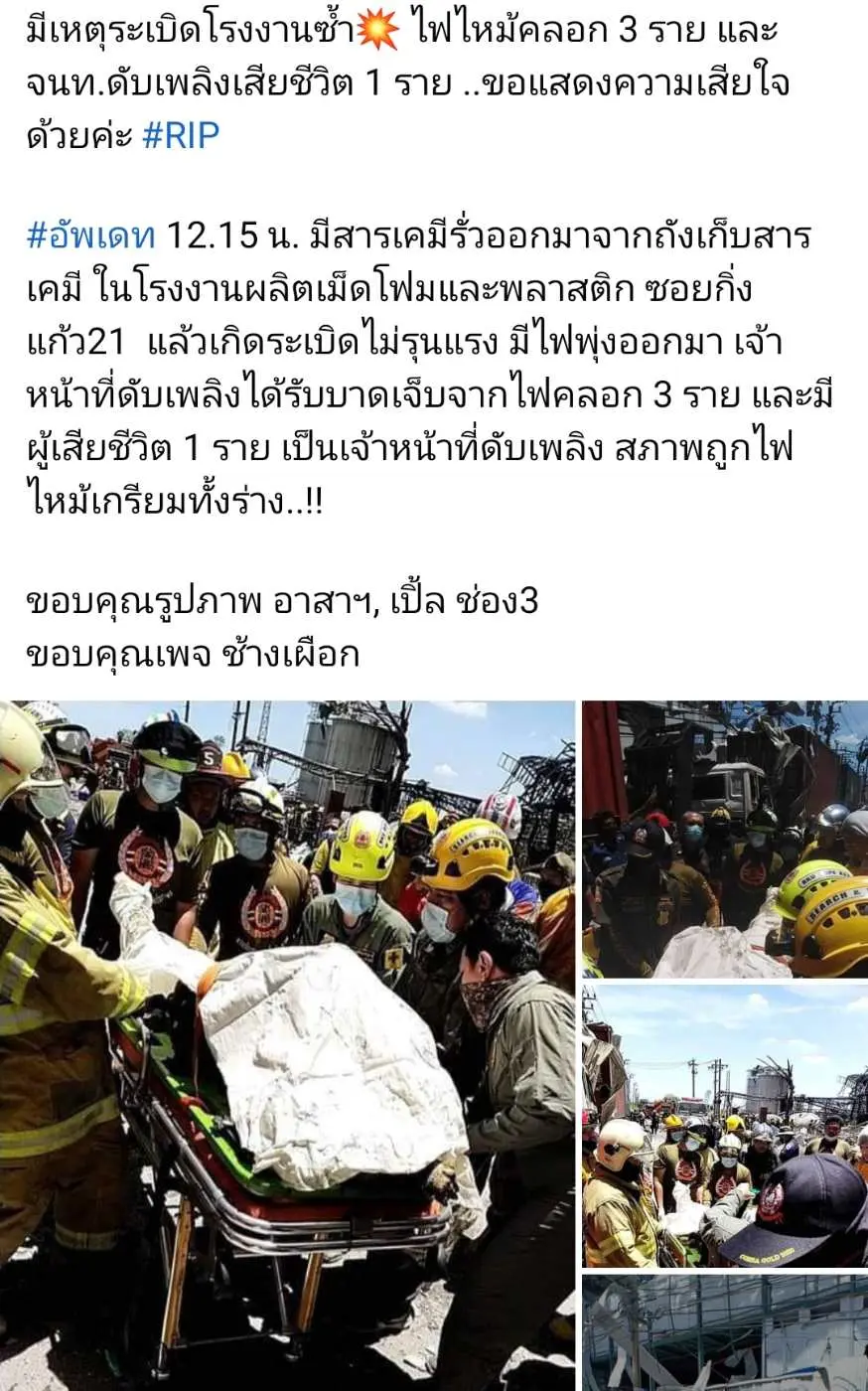868x1391 pixels.
Task: Open the partially visible last photo
Action: point(725,1333)
